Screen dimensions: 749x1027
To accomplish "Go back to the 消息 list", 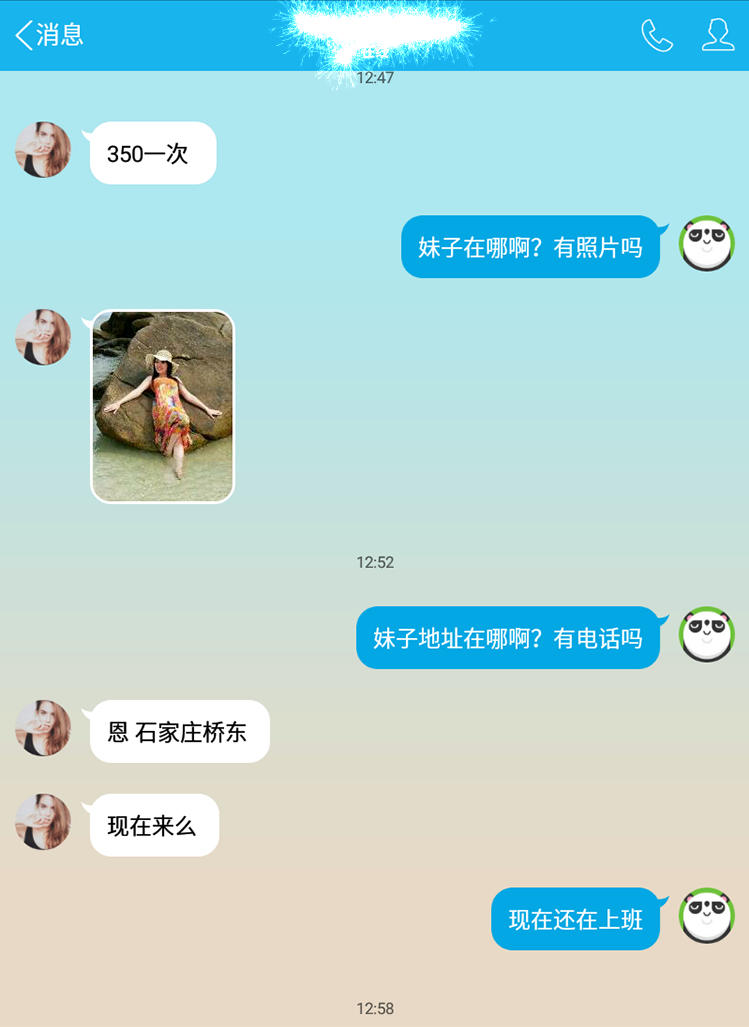I will click(x=48, y=35).
